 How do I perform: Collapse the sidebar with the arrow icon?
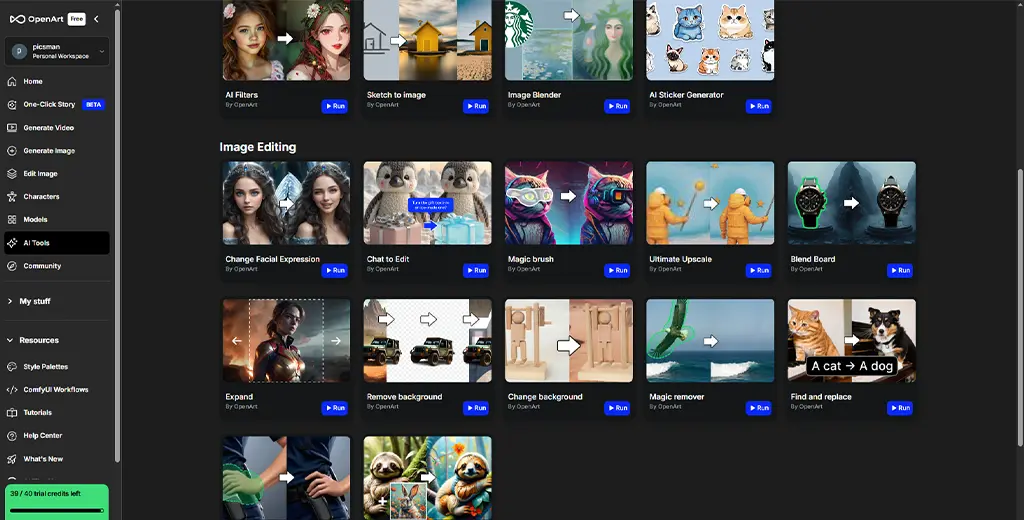[x=96, y=19]
